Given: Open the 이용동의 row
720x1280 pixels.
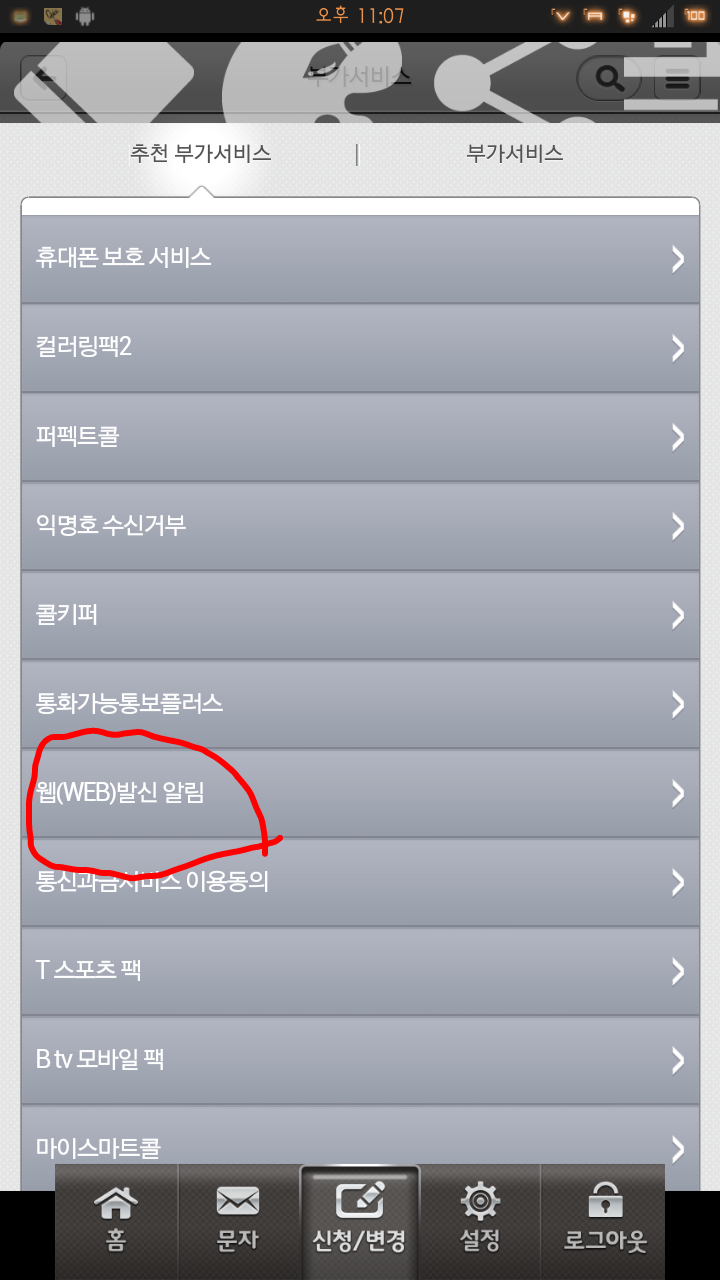Looking at the screenshot, I should [360, 882].
